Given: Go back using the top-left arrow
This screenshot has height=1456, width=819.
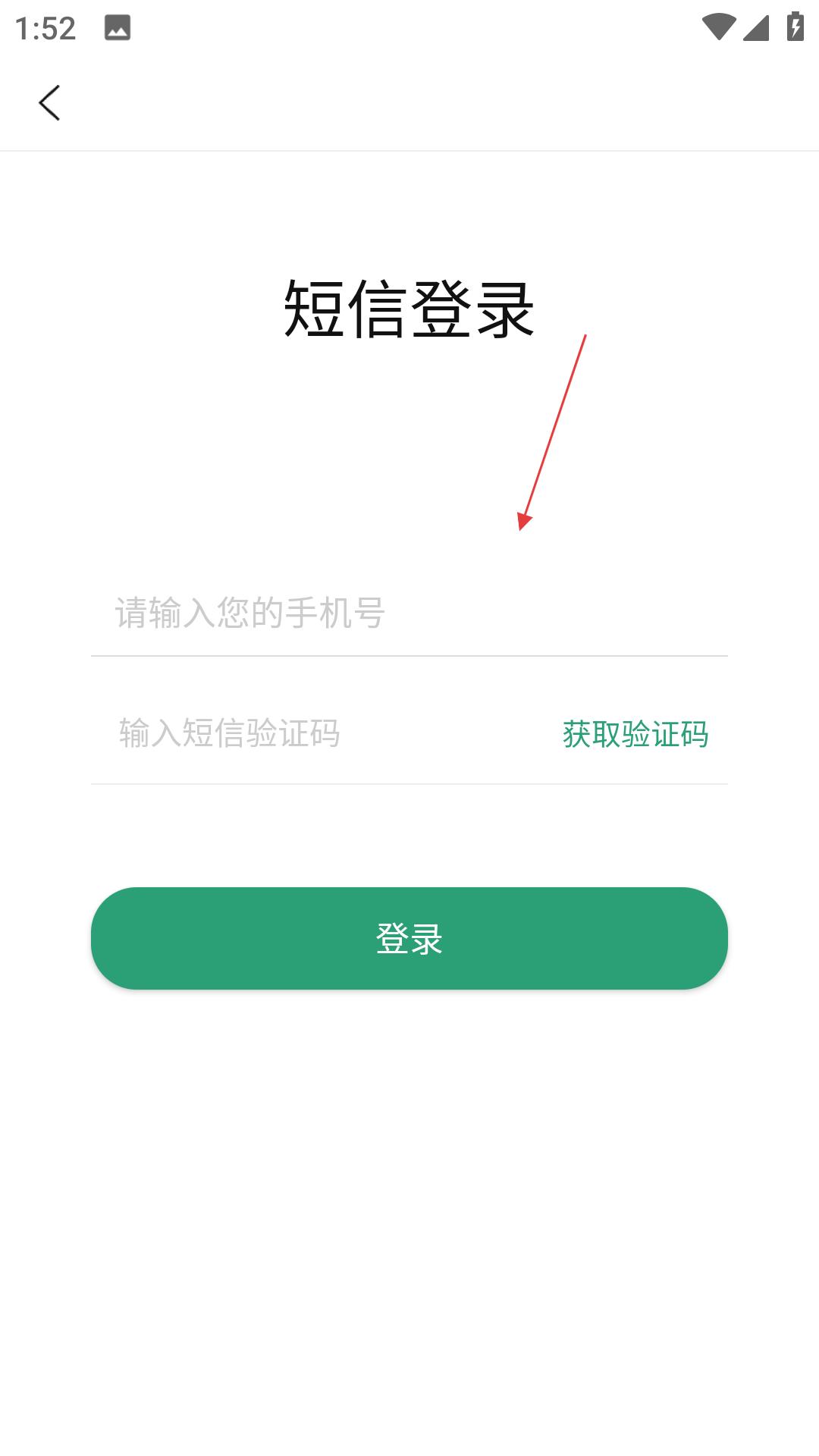Looking at the screenshot, I should point(49,102).
